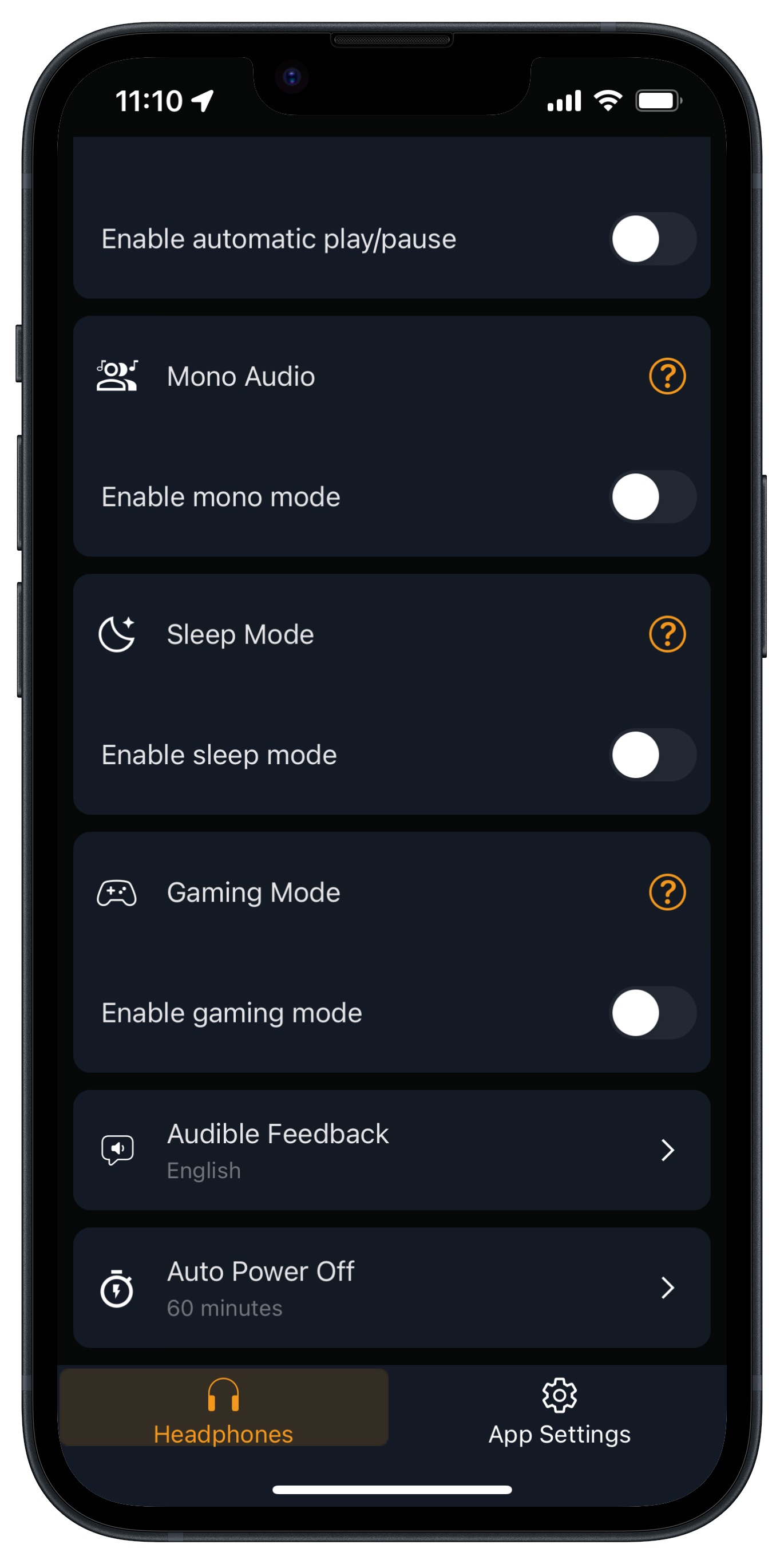Toggle Enable automatic play/pause switch
Screen dimensions: 784x1564
coord(652,239)
